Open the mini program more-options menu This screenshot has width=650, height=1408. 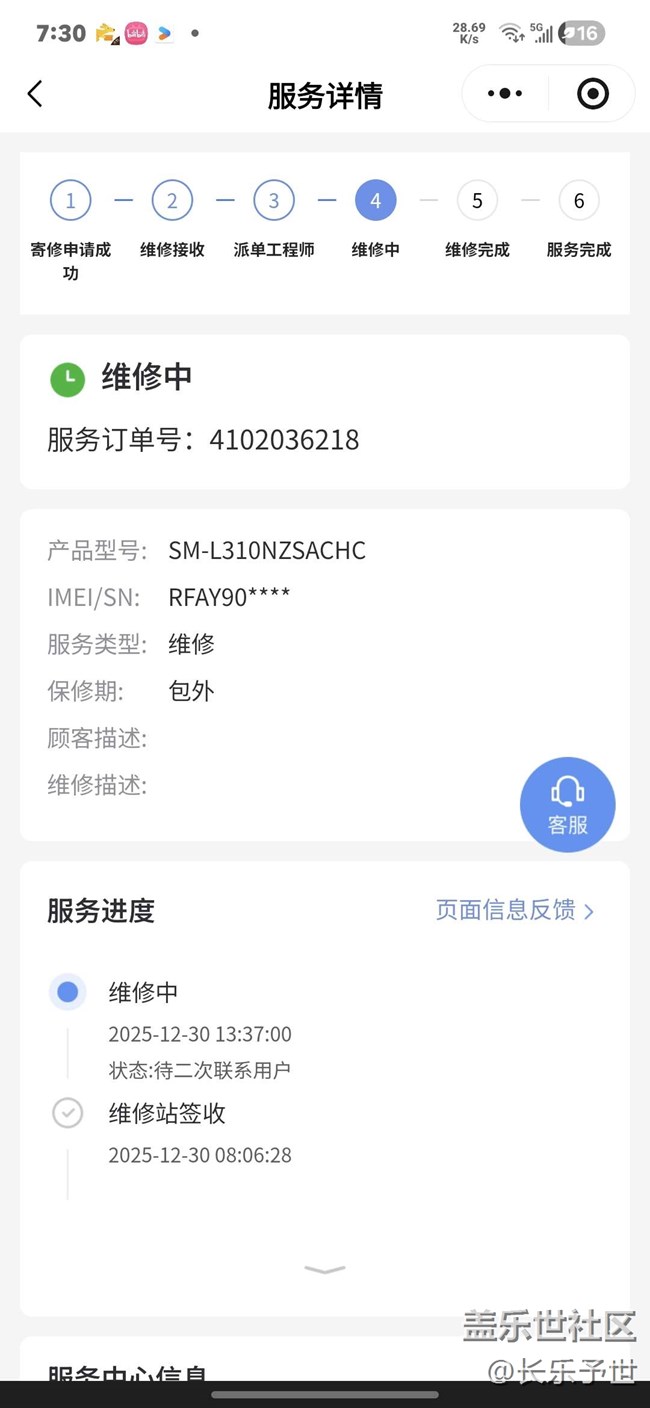click(x=505, y=94)
